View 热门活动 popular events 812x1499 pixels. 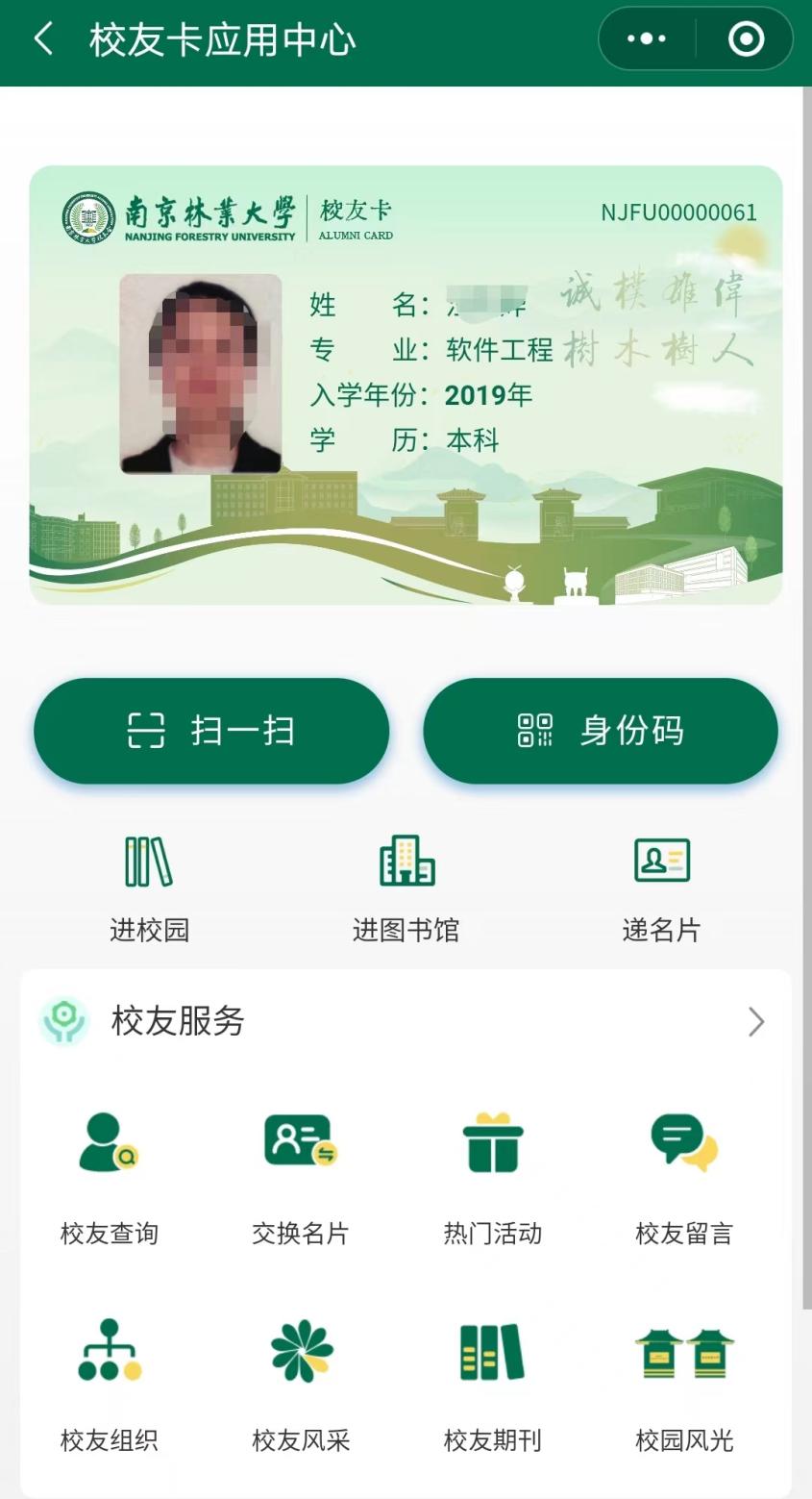[x=493, y=1178]
